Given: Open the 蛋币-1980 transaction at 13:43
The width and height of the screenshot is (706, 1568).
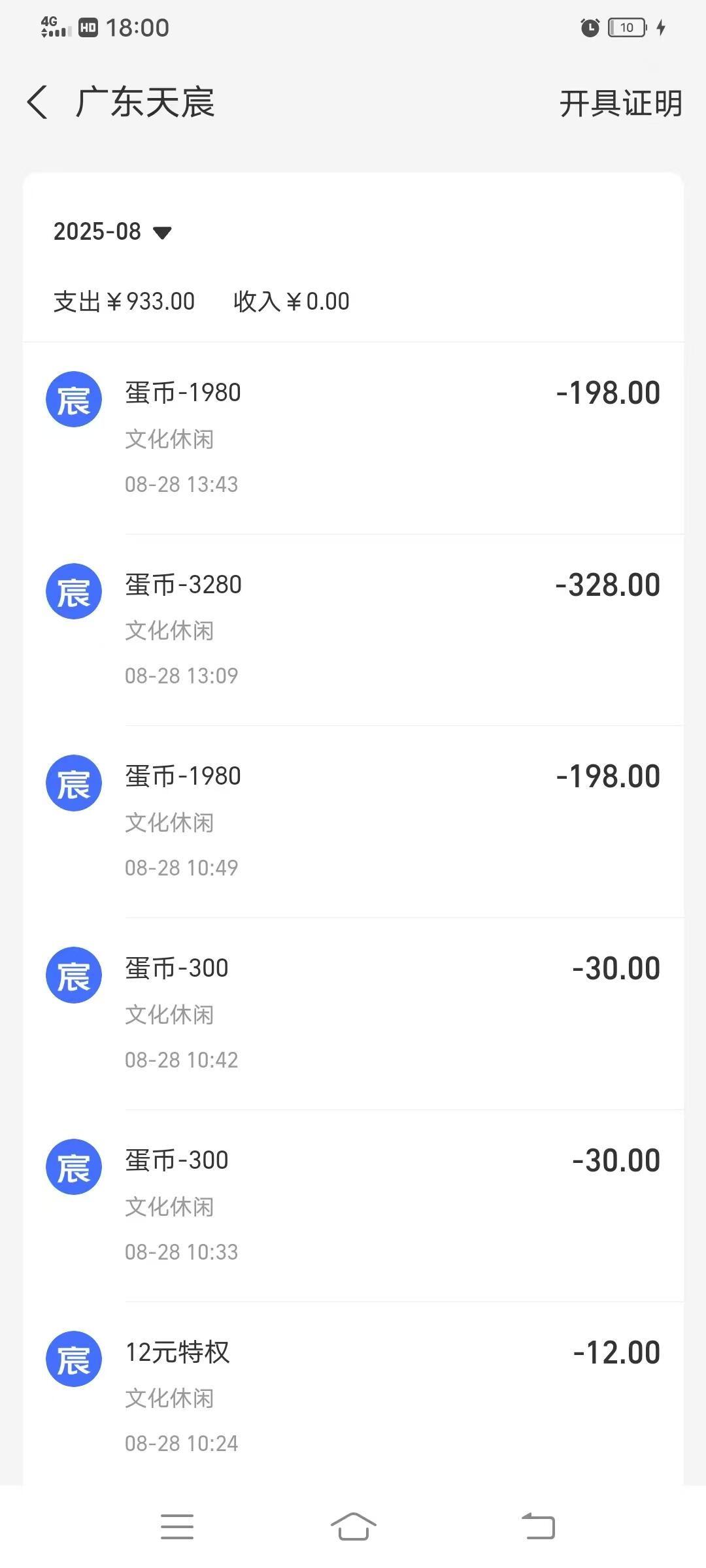Looking at the screenshot, I should (353, 438).
